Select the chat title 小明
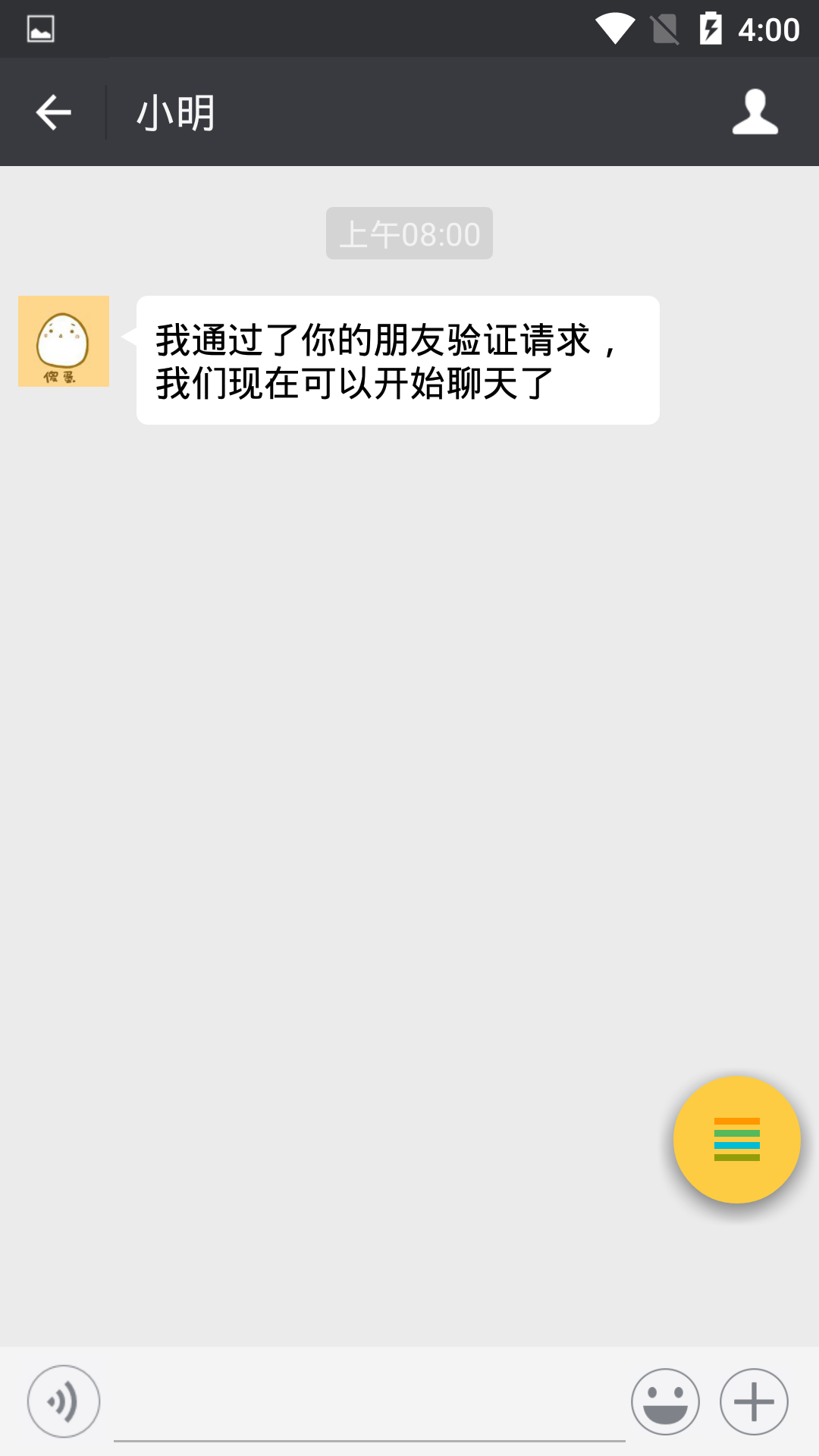819x1456 pixels. point(176,111)
